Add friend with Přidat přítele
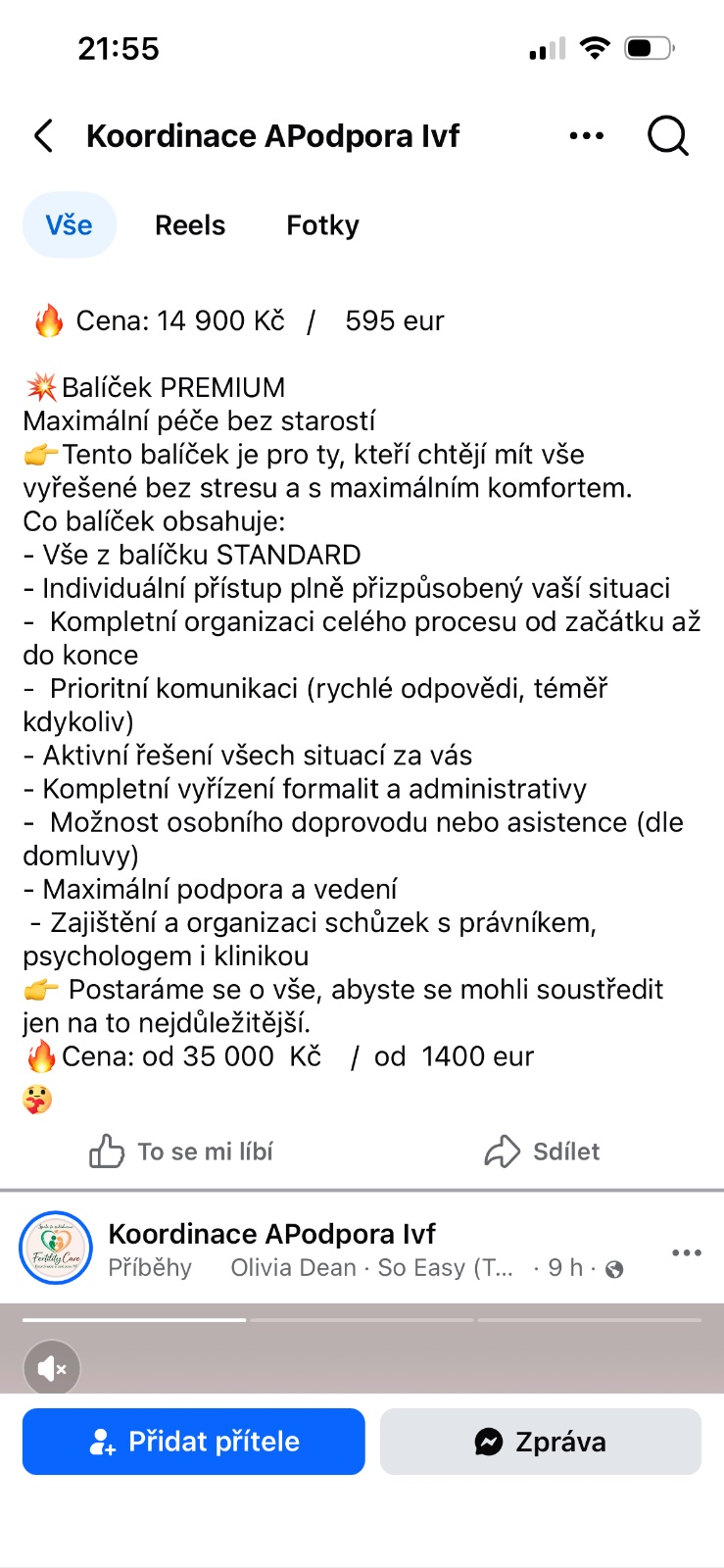 pos(194,1442)
